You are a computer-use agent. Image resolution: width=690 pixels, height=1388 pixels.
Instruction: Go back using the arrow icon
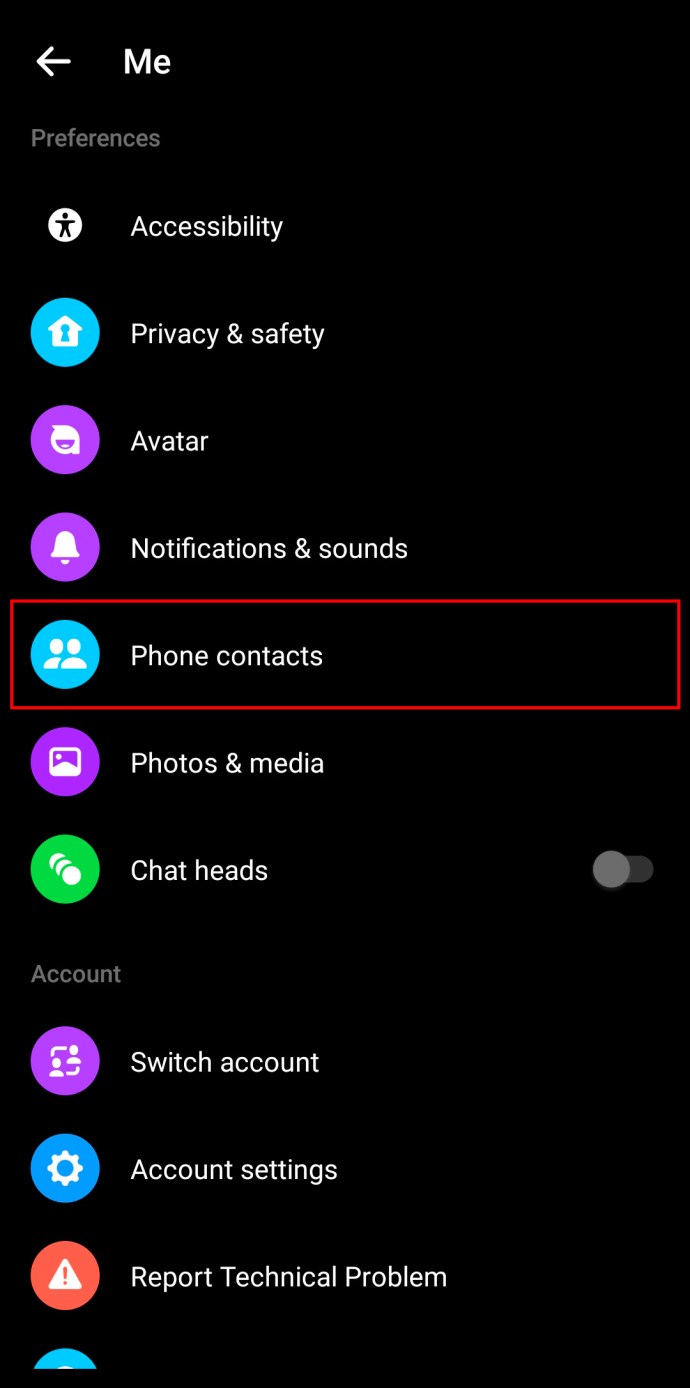click(x=53, y=62)
